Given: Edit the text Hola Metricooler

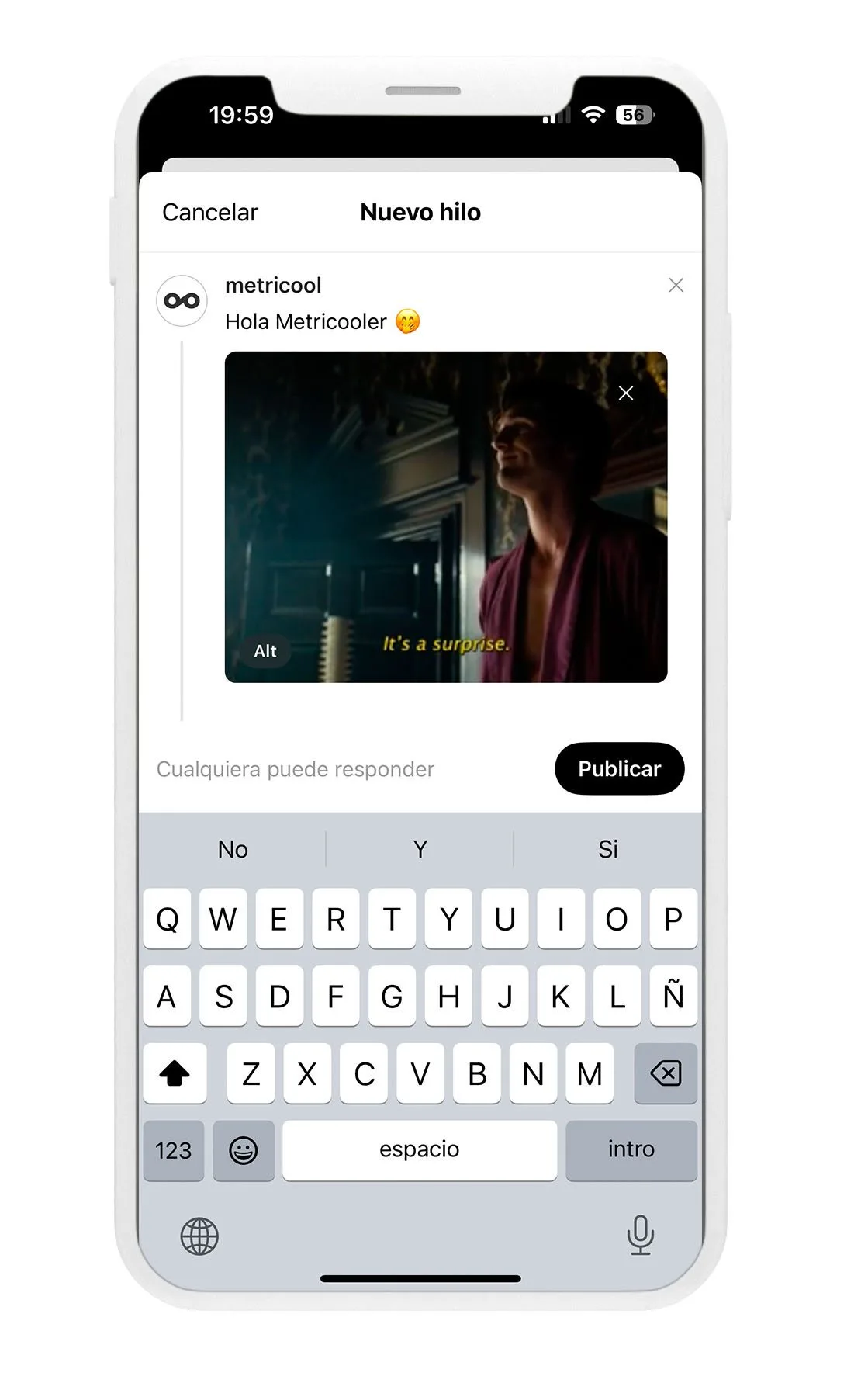Looking at the screenshot, I should (x=306, y=321).
